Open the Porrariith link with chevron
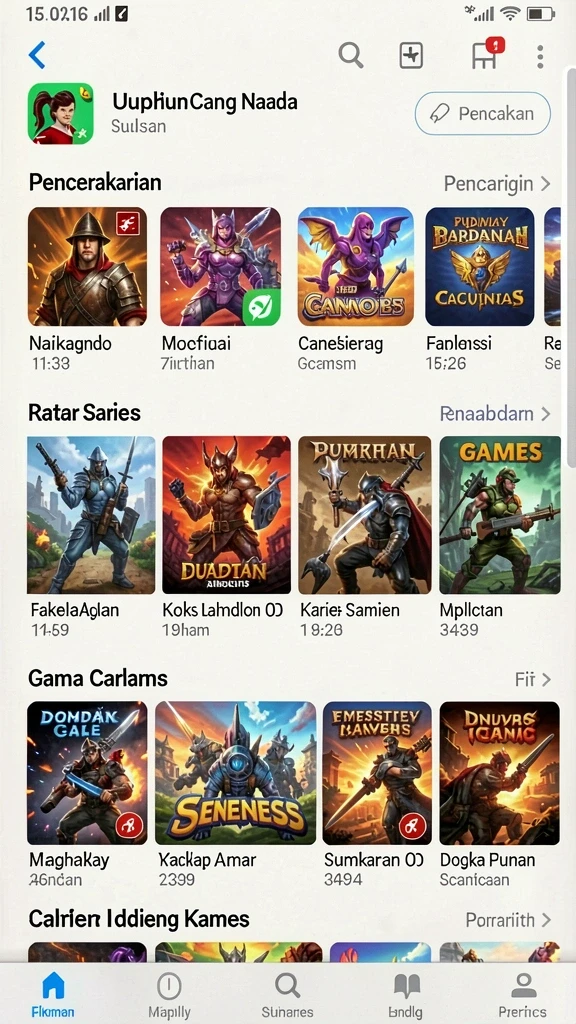The image size is (576, 1024). click(x=508, y=920)
